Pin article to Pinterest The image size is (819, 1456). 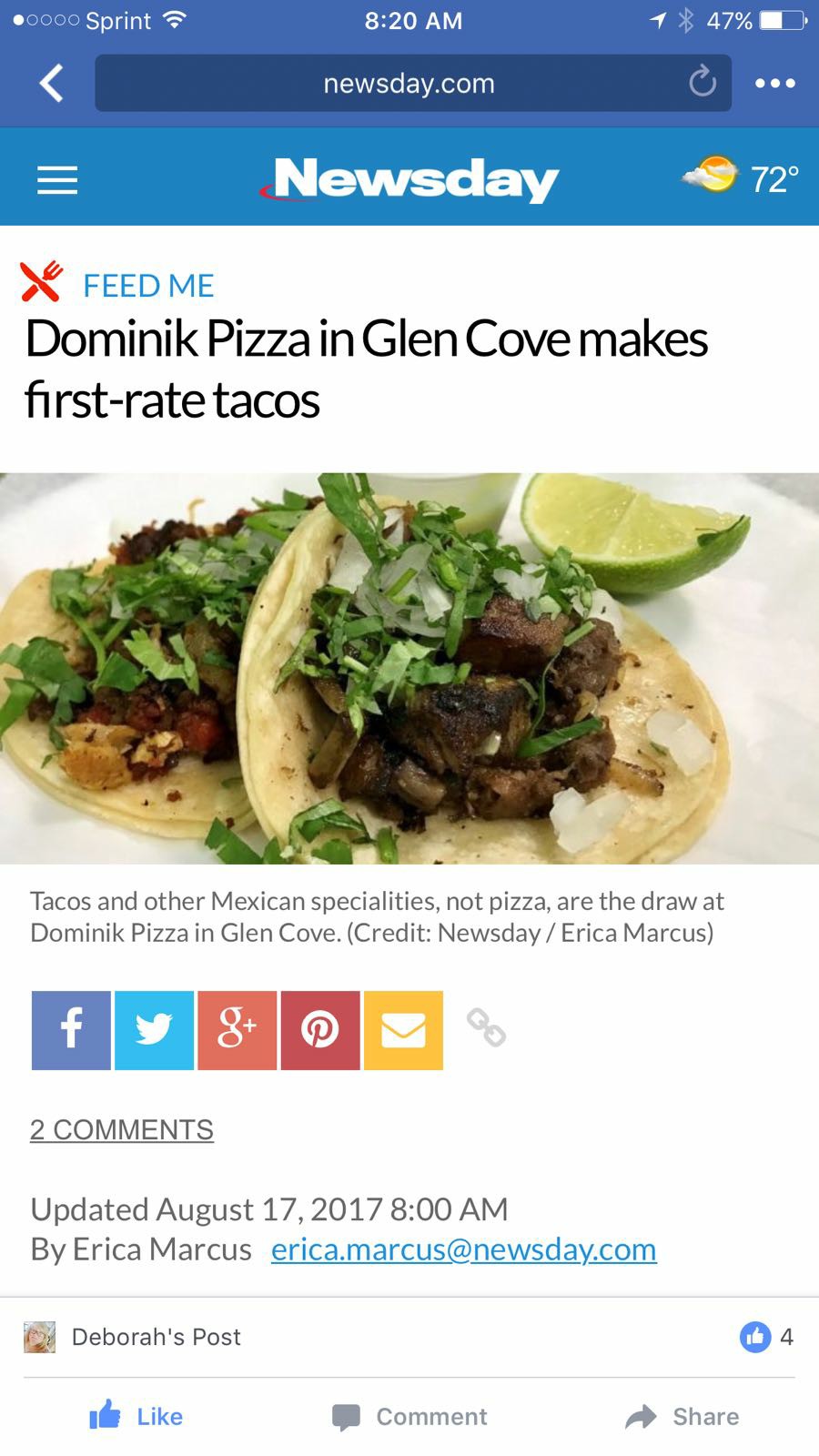(x=320, y=1030)
